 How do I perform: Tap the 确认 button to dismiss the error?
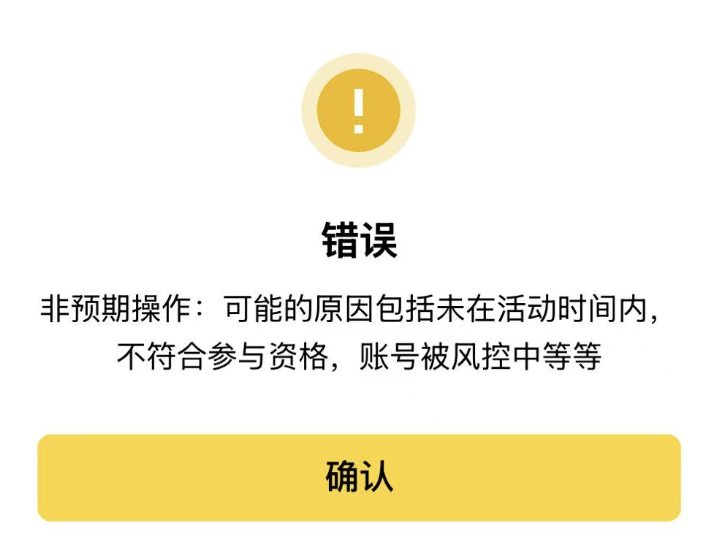pos(359,477)
